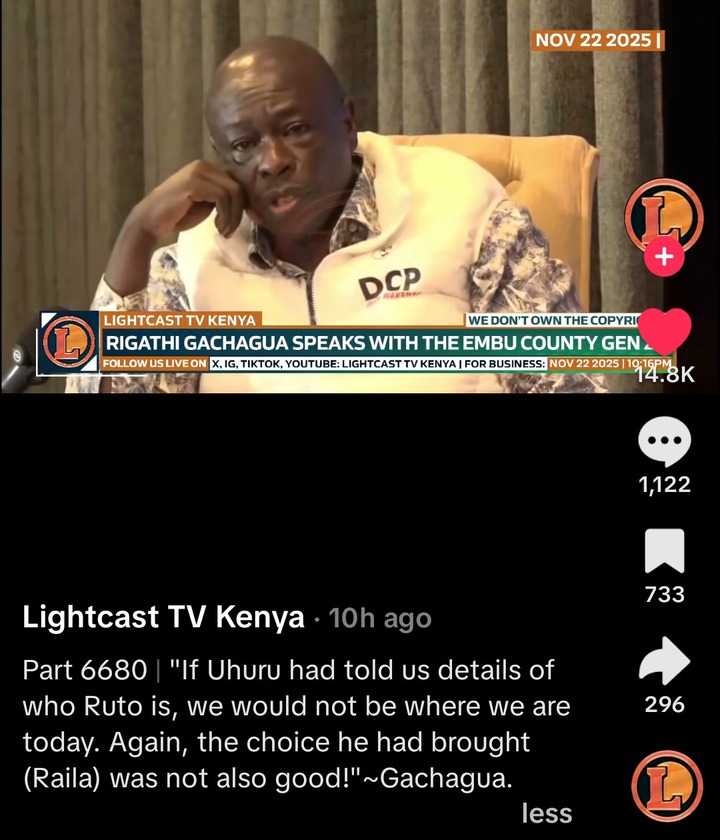Share this video with the arrow icon

(664, 661)
